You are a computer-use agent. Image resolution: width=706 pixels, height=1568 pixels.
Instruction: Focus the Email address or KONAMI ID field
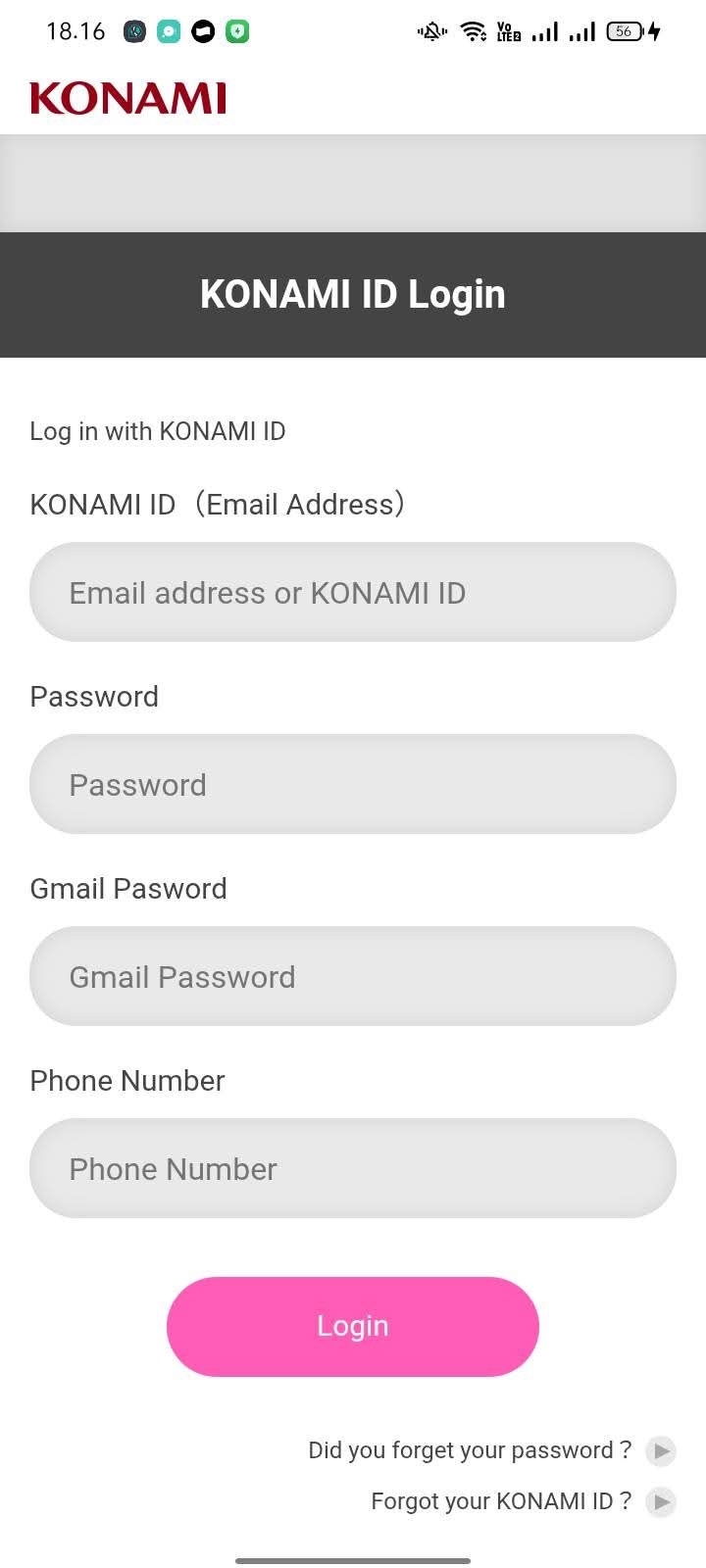point(353,592)
